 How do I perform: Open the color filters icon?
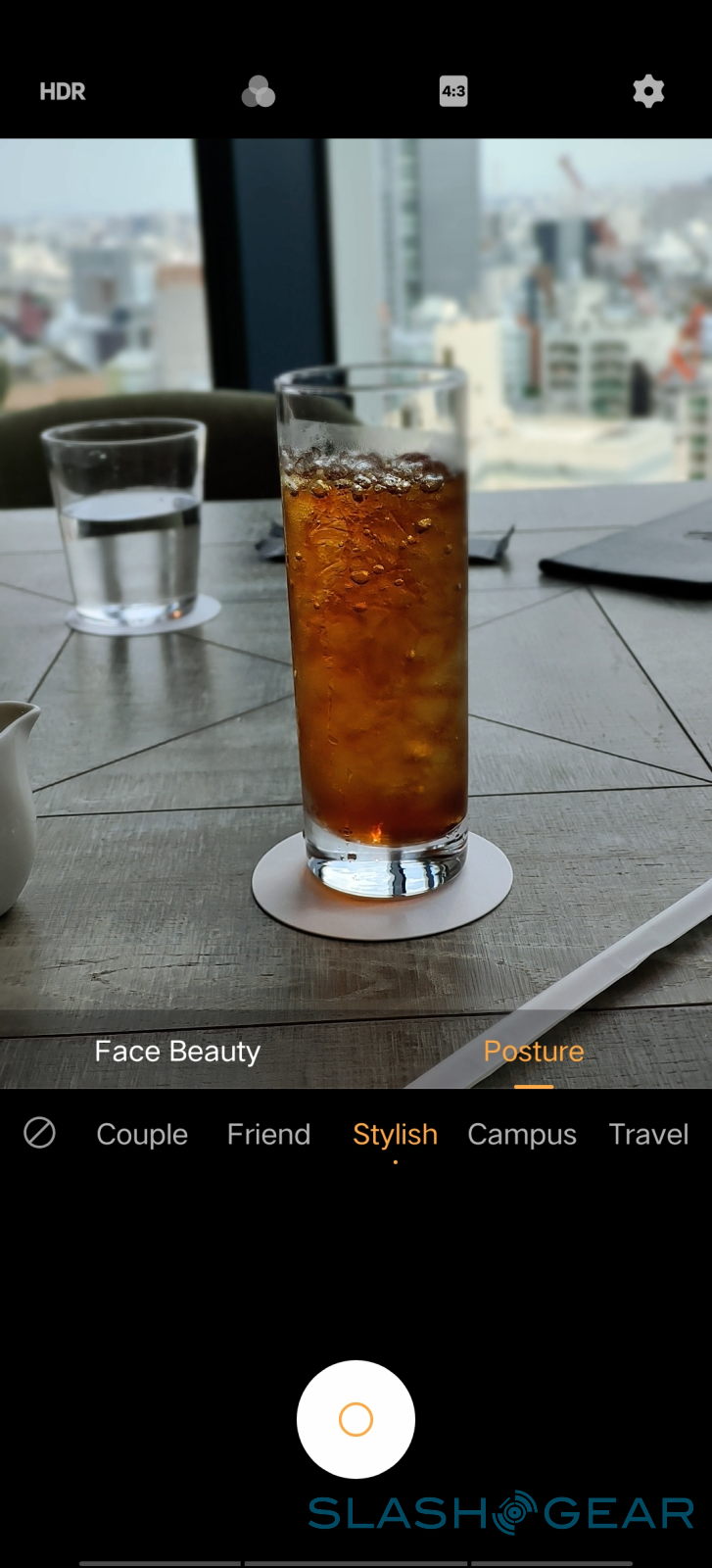tap(259, 92)
